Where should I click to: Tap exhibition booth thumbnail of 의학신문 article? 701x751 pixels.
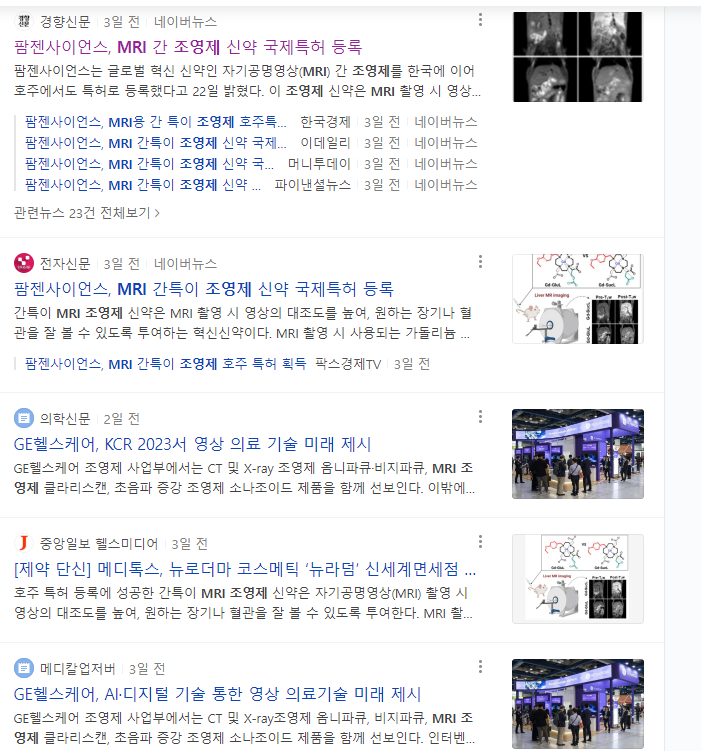pyautogui.click(x=577, y=454)
